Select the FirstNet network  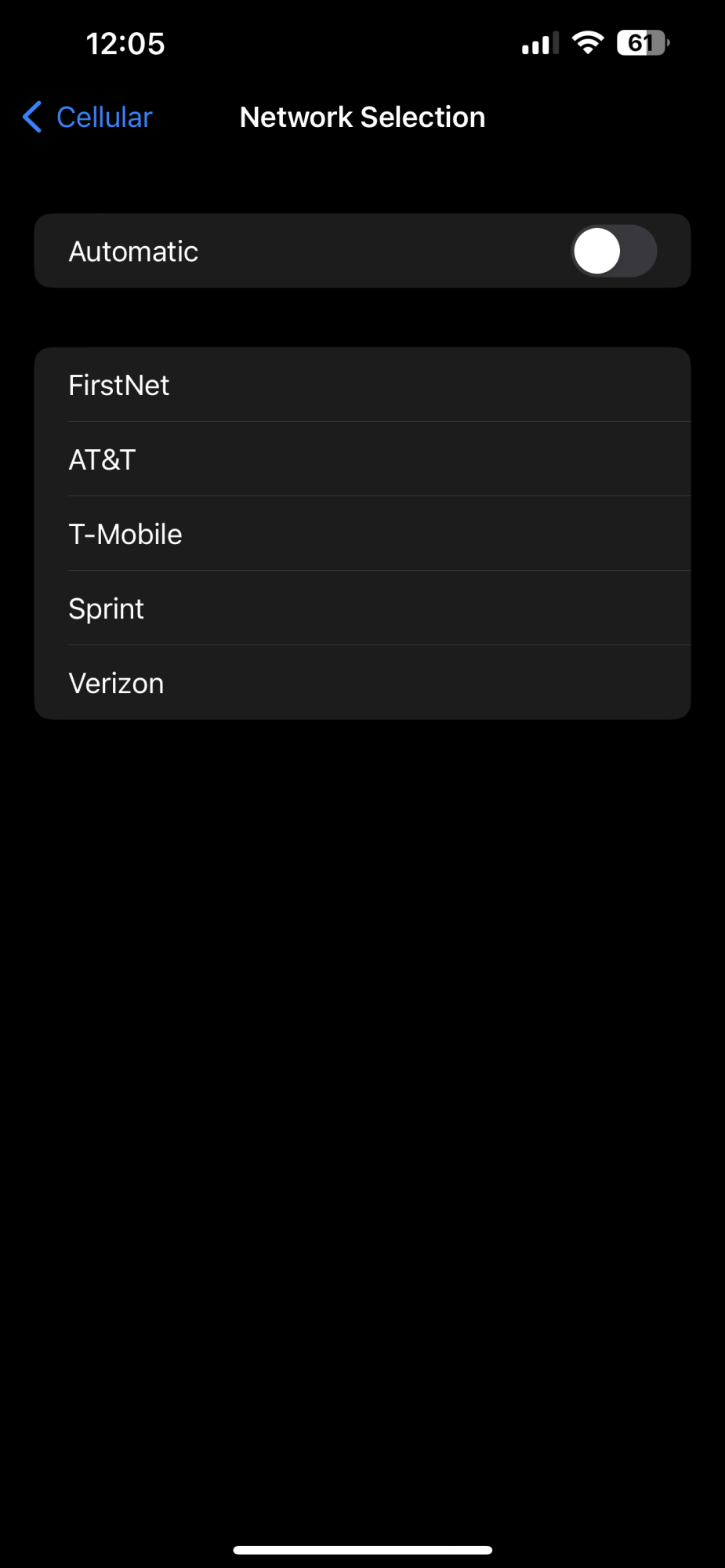[x=362, y=385]
